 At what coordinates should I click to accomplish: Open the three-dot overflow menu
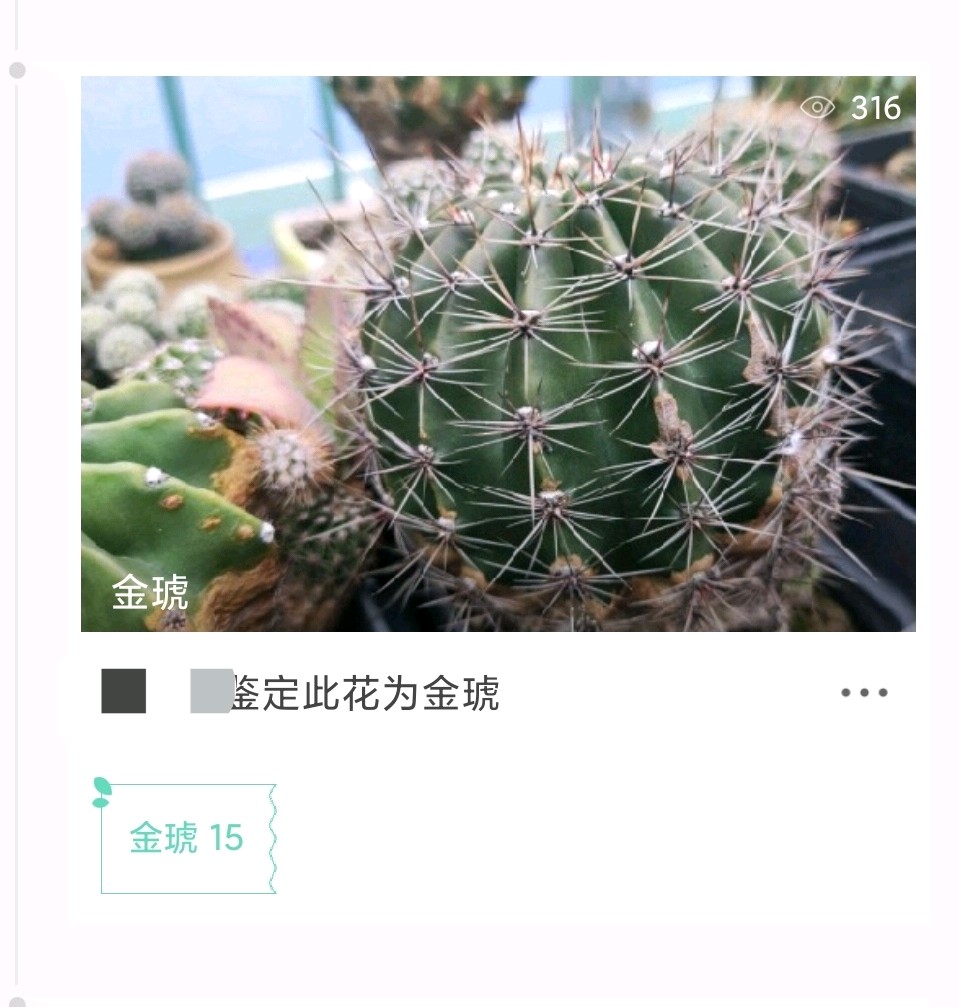864,693
